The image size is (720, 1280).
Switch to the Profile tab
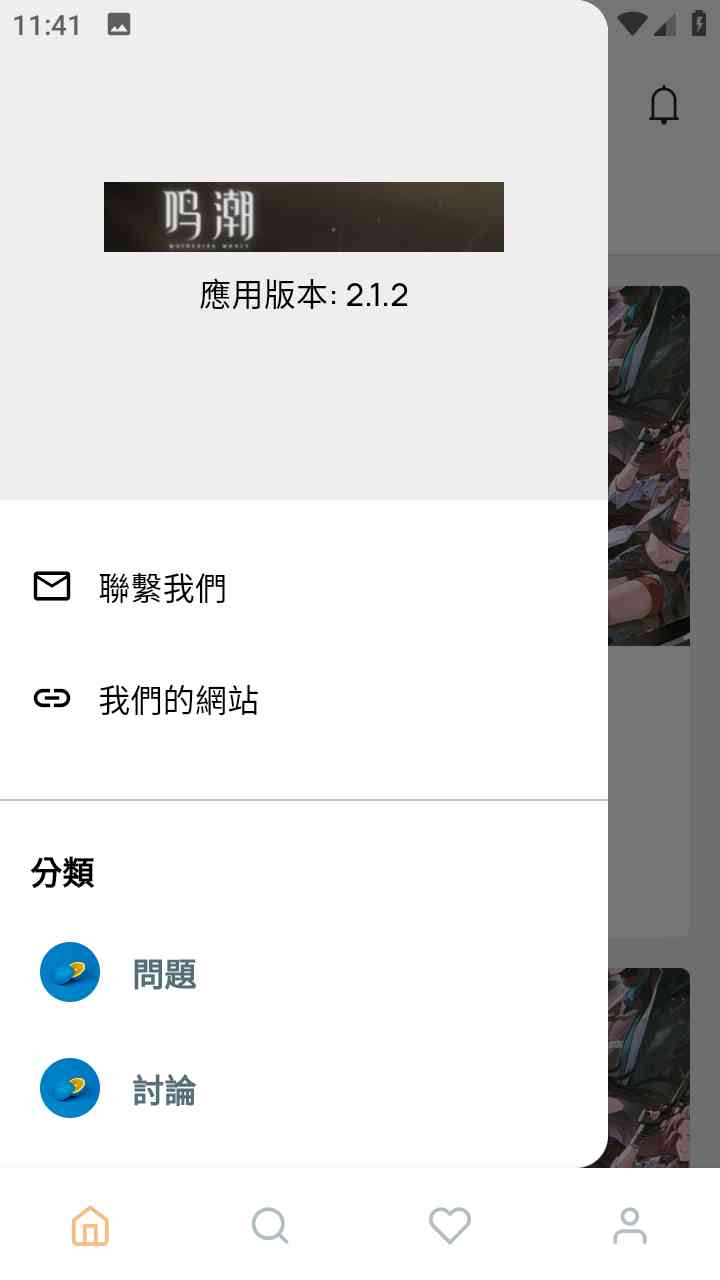pos(630,1225)
